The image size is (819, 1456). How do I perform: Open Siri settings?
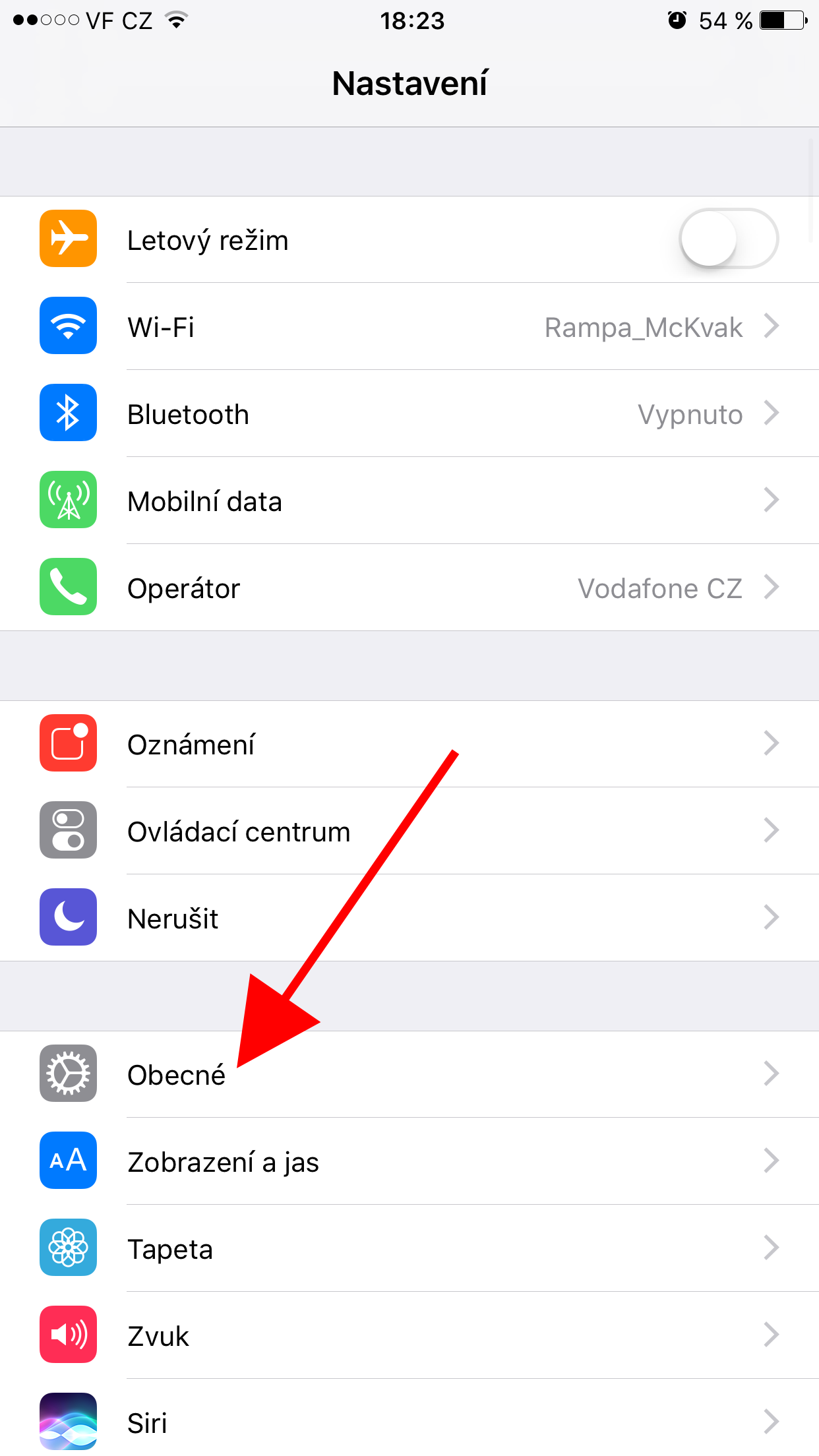(409, 1423)
